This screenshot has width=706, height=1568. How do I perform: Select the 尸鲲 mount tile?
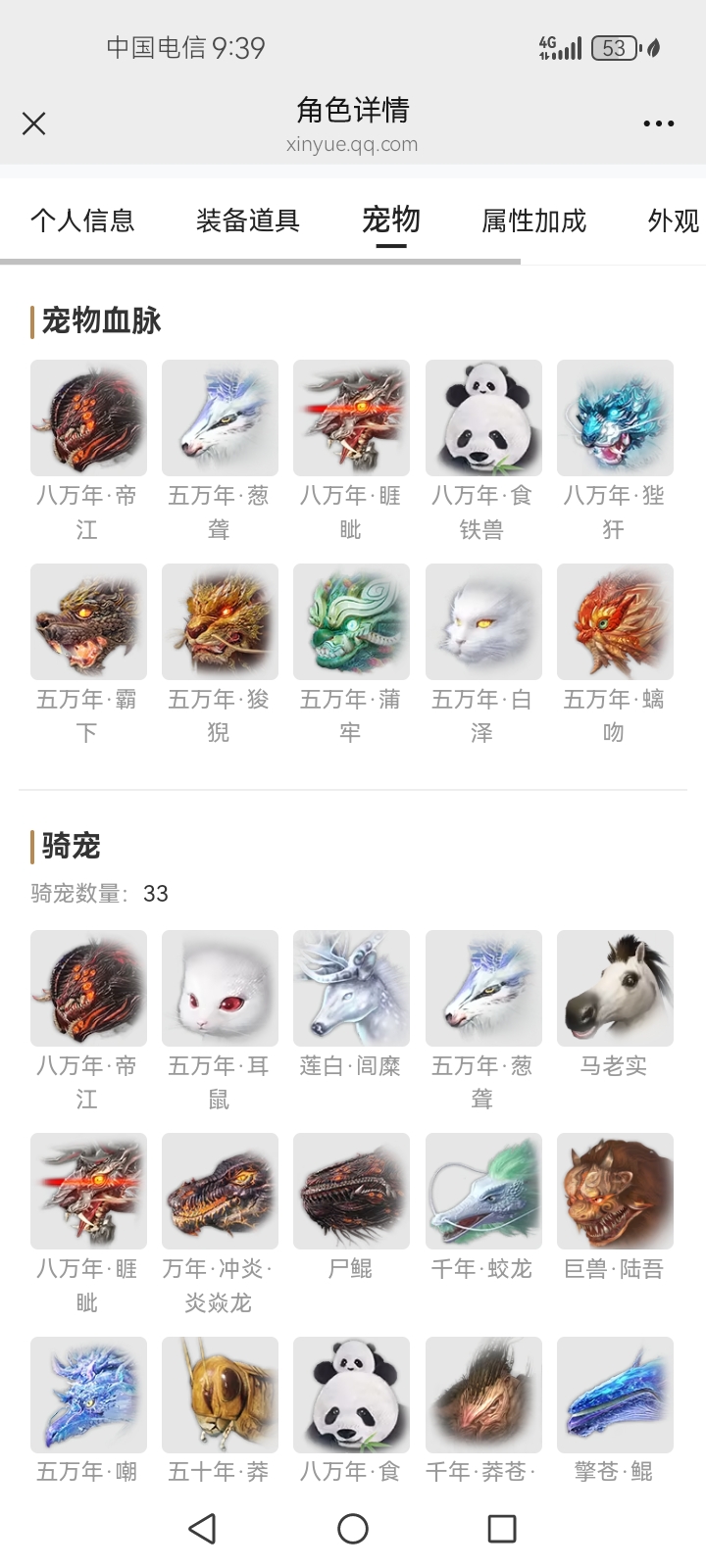coord(351,1191)
